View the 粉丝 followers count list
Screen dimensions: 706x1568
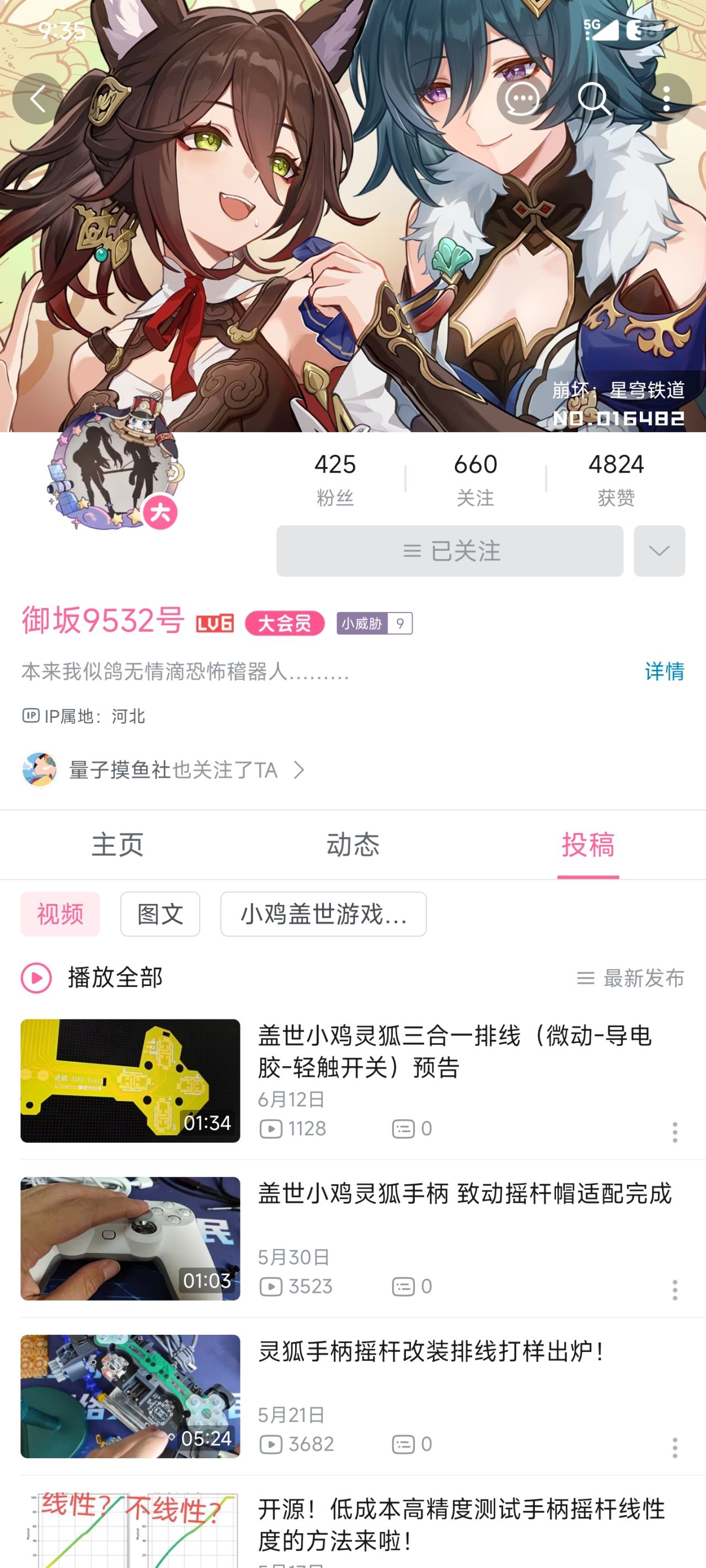(x=335, y=479)
